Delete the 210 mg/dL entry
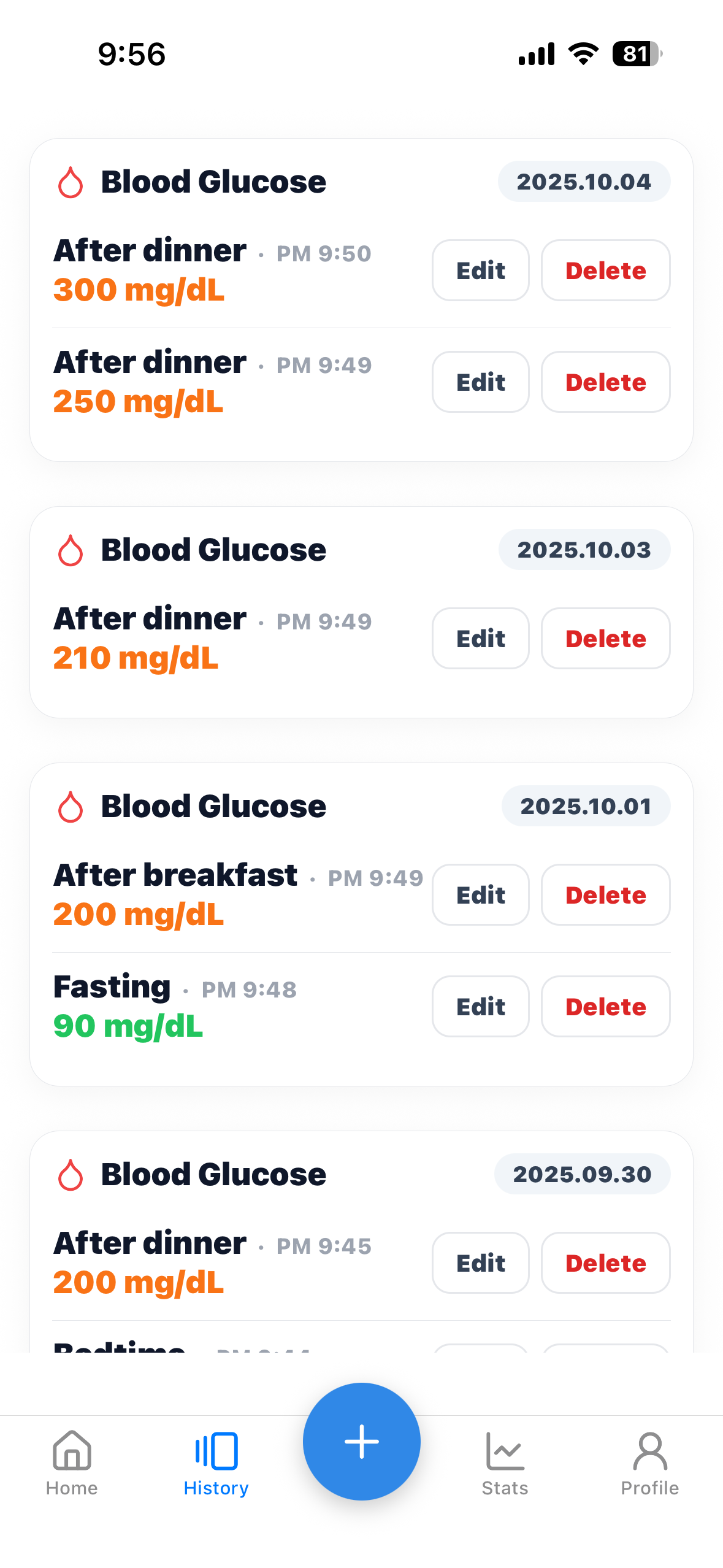Image resolution: width=723 pixels, height=1568 pixels. 605,639
